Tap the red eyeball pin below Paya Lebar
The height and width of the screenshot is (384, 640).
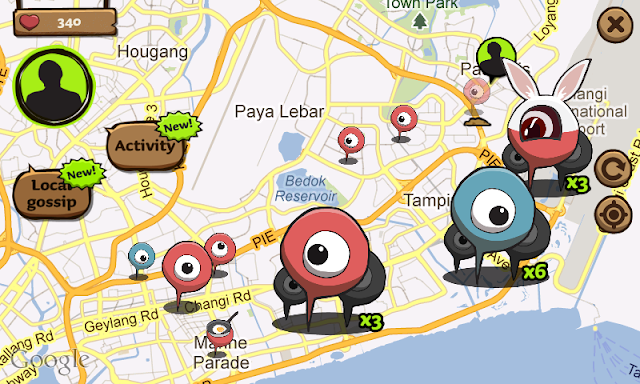tap(351, 144)
